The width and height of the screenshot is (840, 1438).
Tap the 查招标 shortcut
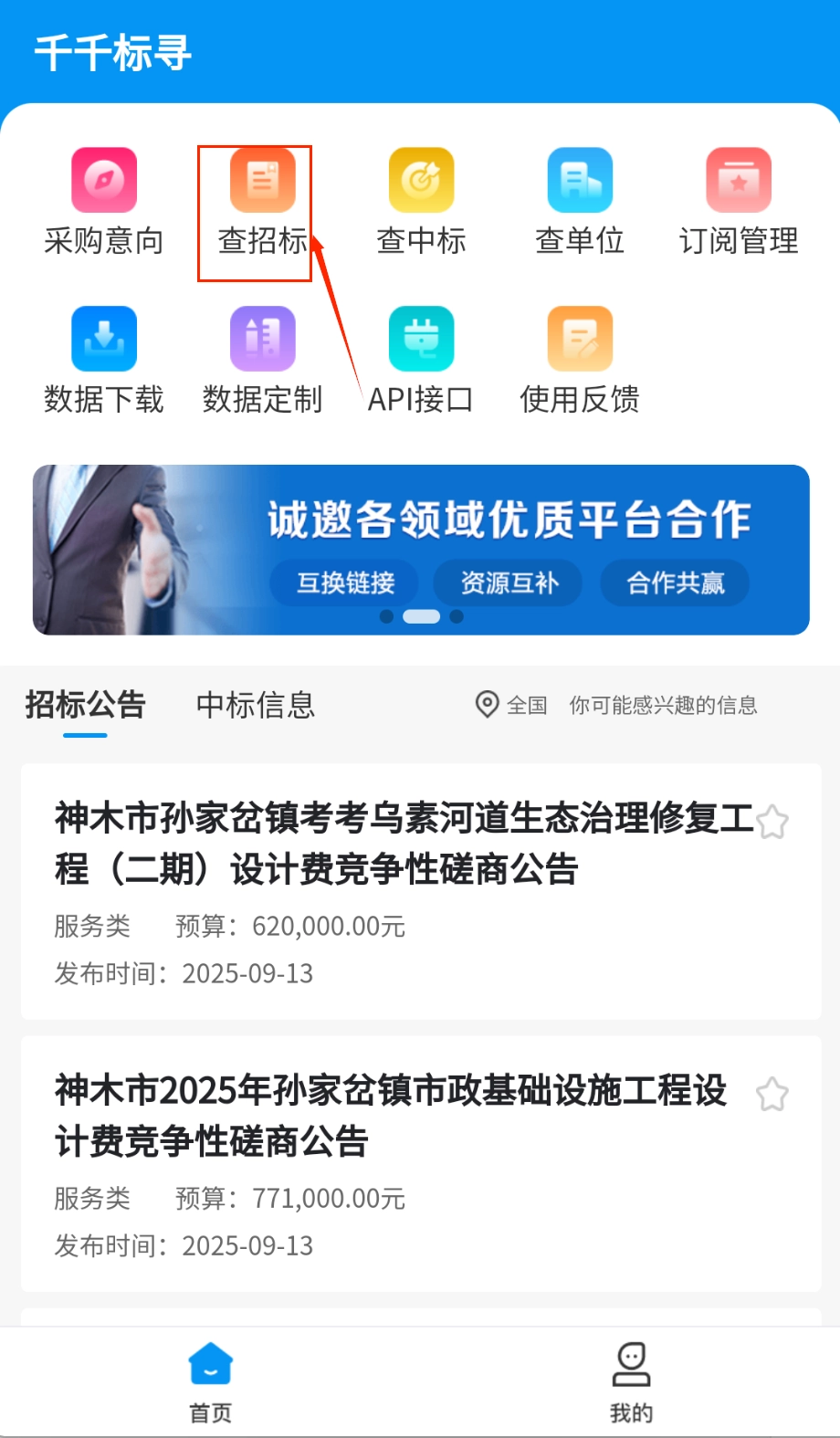[262, 203]
